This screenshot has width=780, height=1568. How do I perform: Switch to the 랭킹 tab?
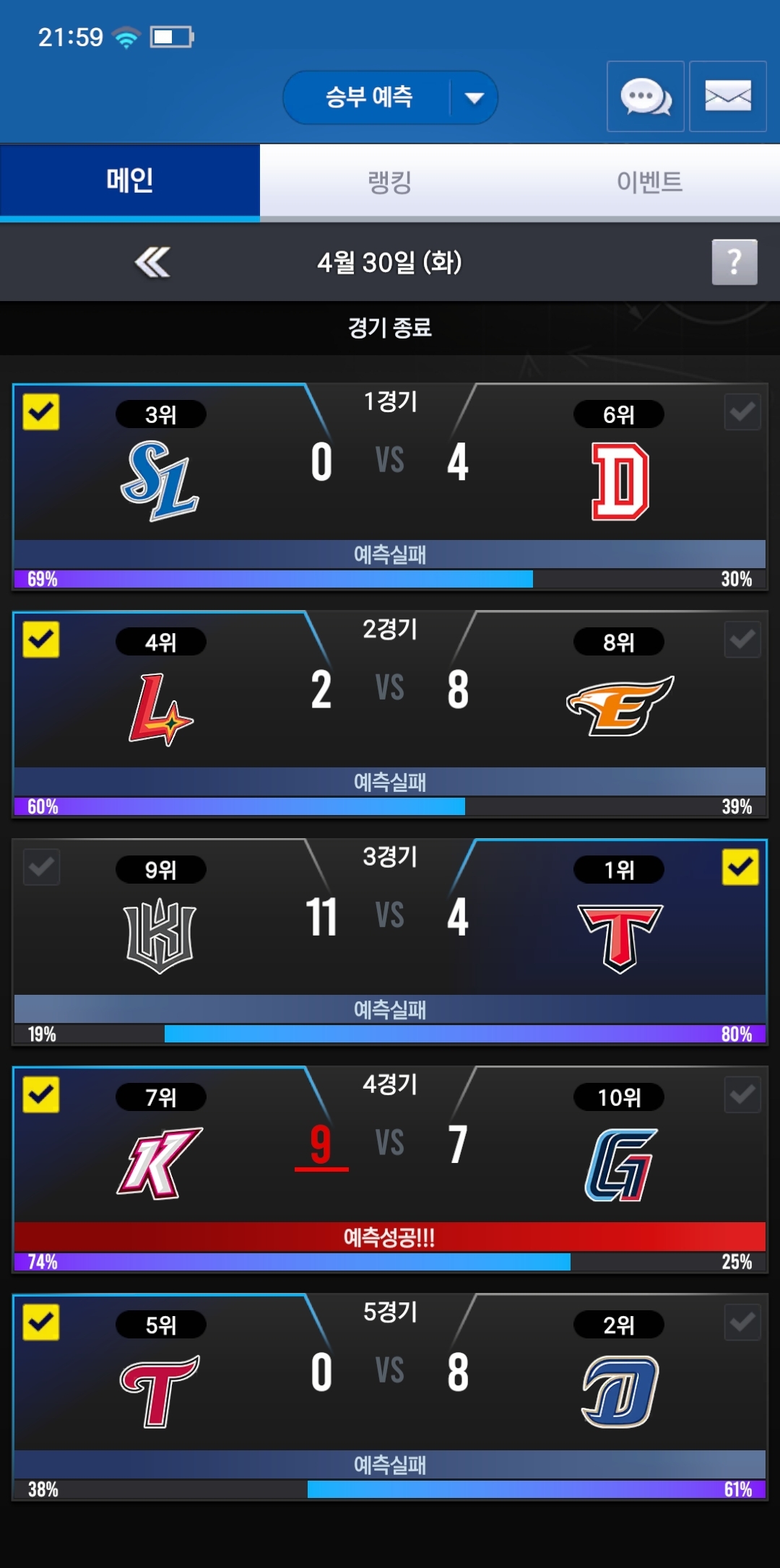tap(390, 182)
